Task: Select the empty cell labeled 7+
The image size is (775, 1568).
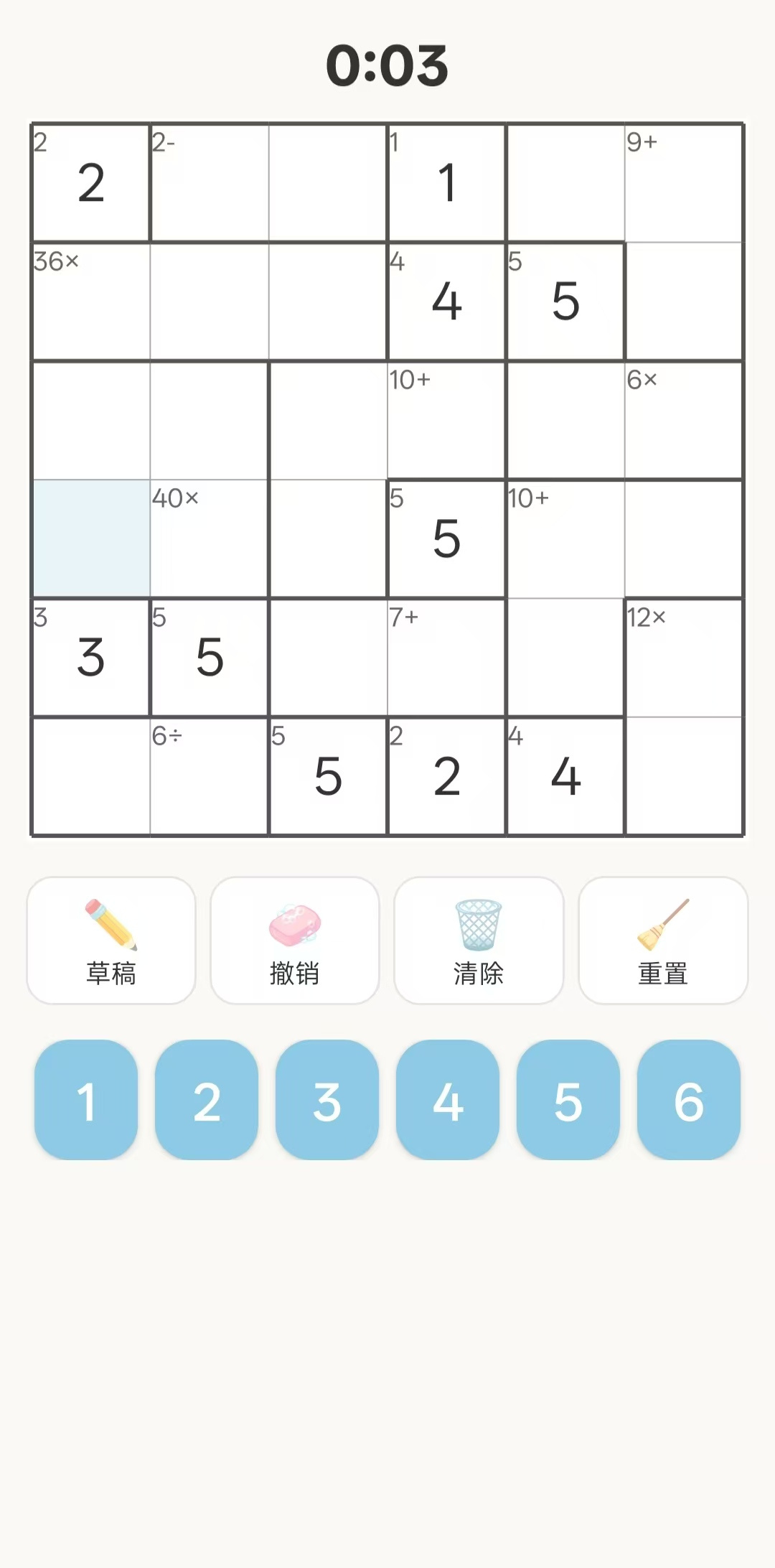Action: [446, 658]
